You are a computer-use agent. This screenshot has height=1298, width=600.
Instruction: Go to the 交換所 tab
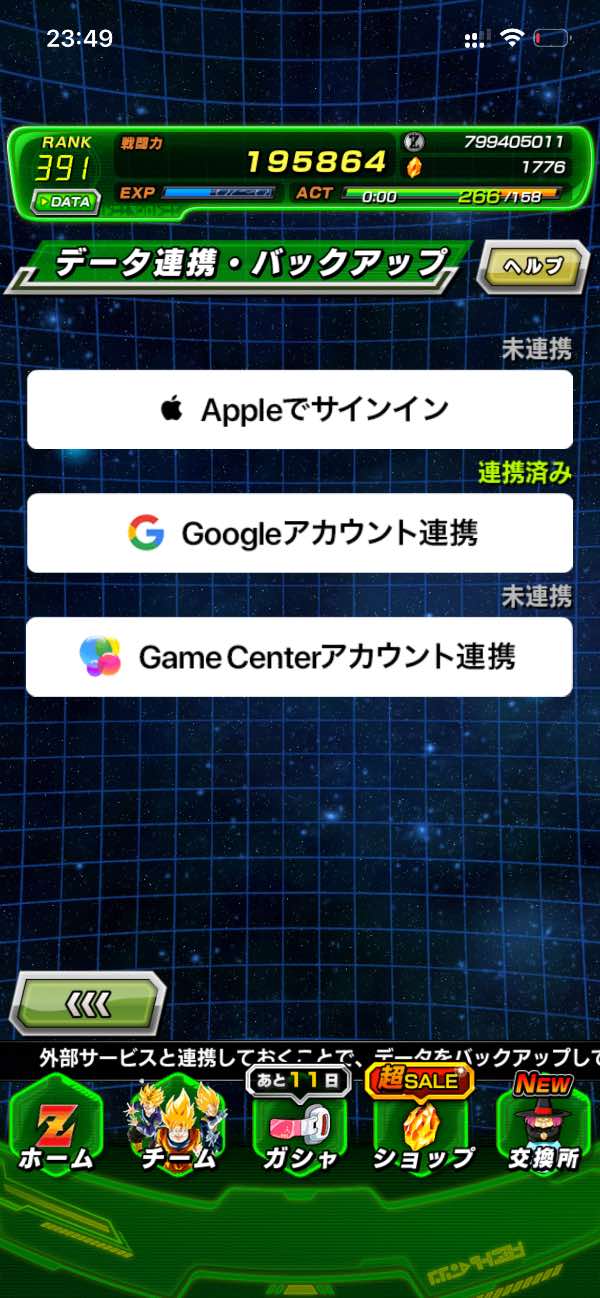(x=544, y=1130)
